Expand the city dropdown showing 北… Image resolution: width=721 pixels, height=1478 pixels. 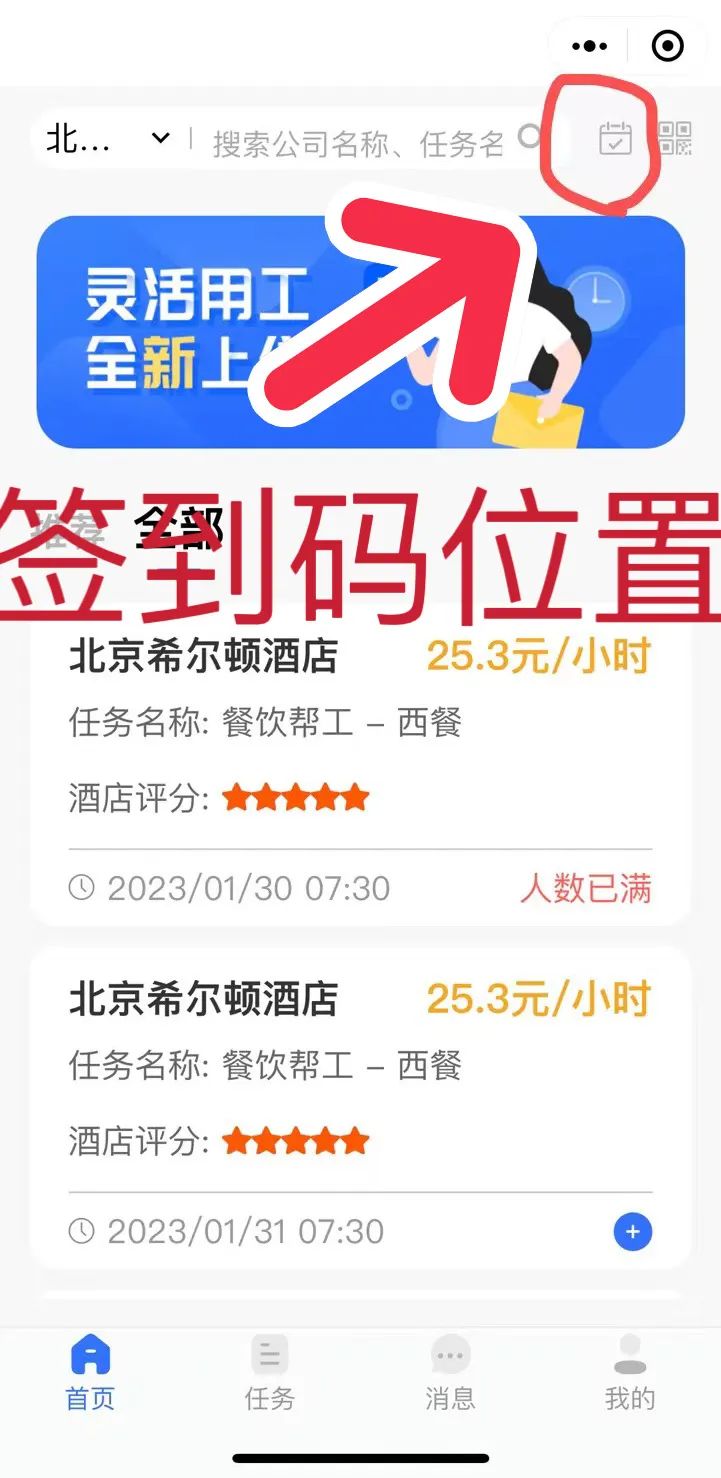coord(108,139)
